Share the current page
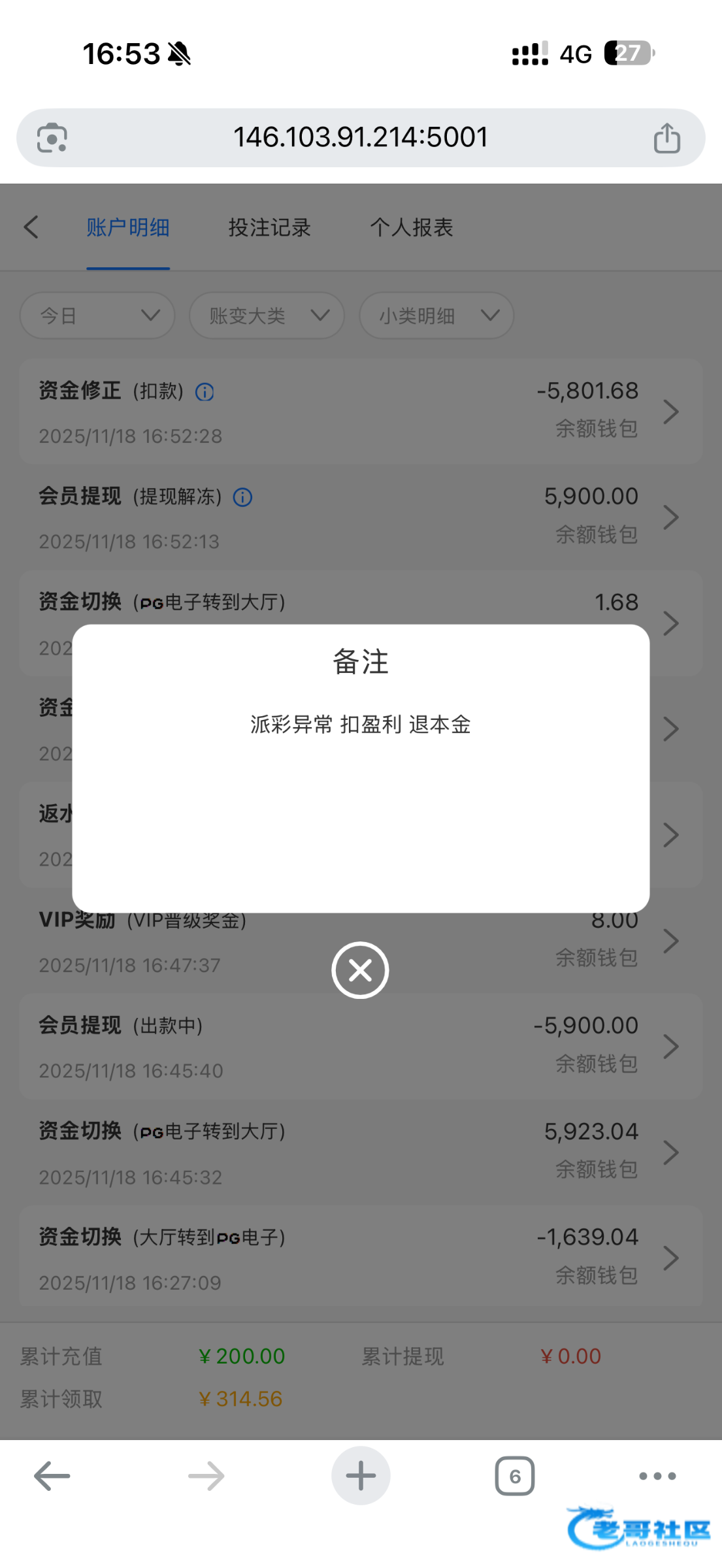 [666, 138]
